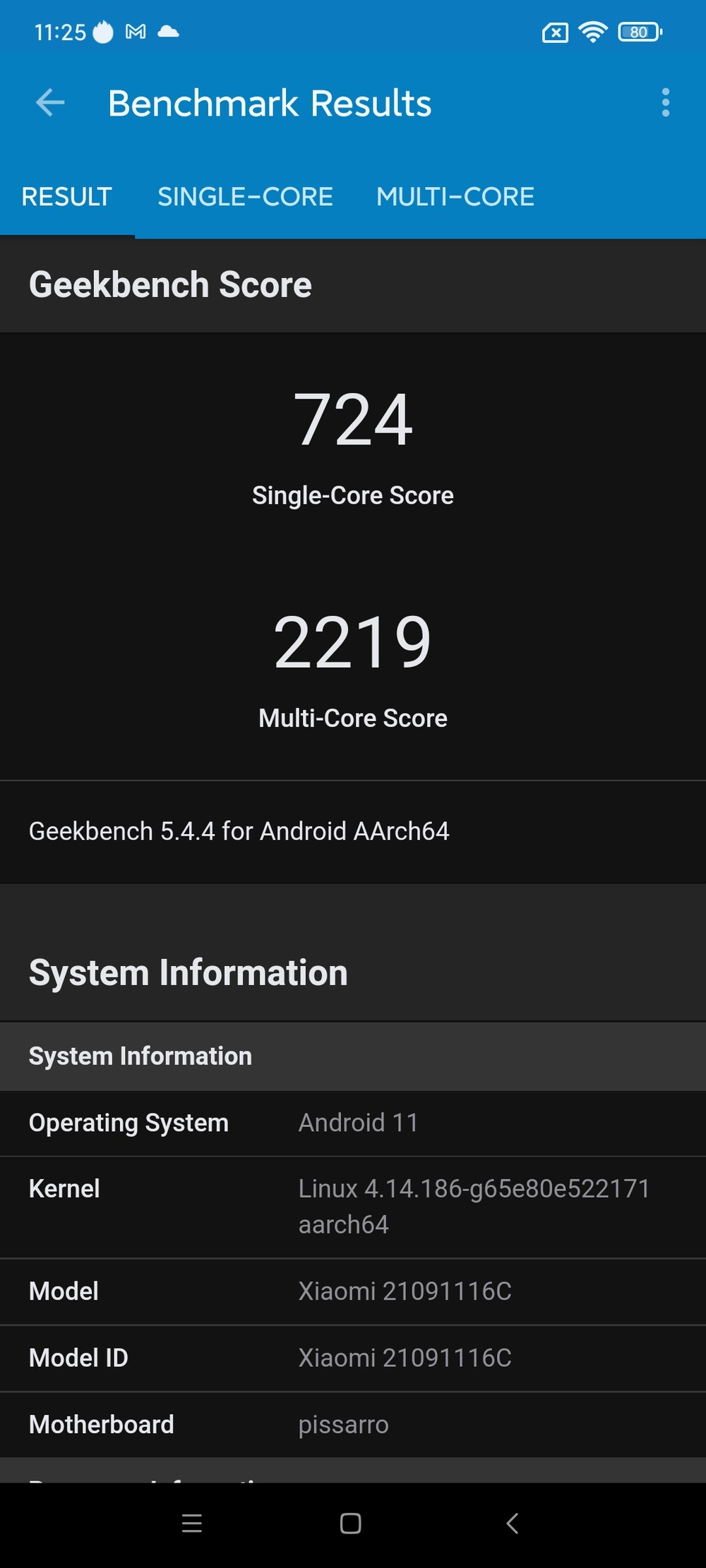This screenshot has height=1568, width=706.
Task: Switch to the MULTI-CORE tab
Action: (x=455, y=197)
